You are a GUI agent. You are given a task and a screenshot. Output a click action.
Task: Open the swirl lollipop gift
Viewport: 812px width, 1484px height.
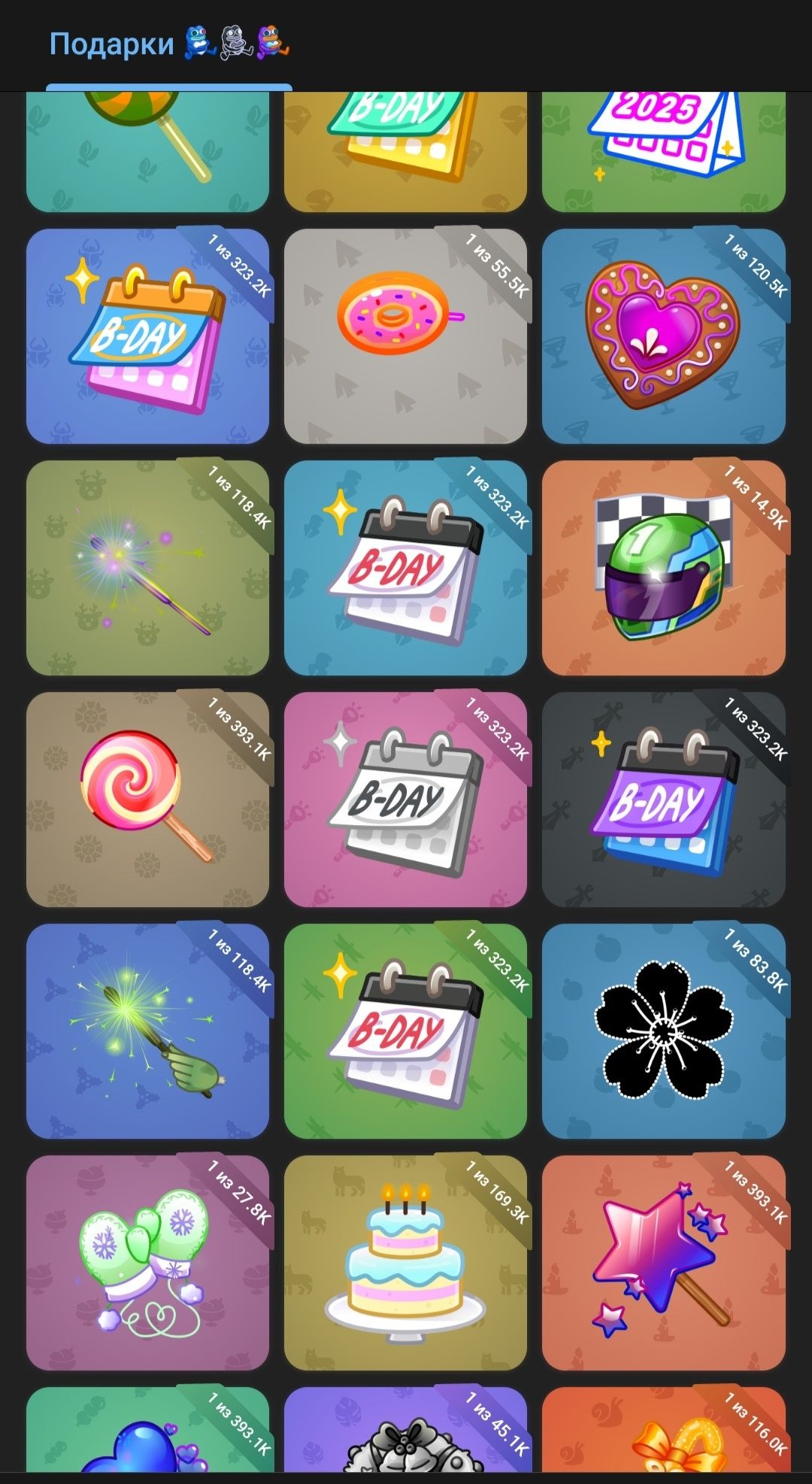147,800
